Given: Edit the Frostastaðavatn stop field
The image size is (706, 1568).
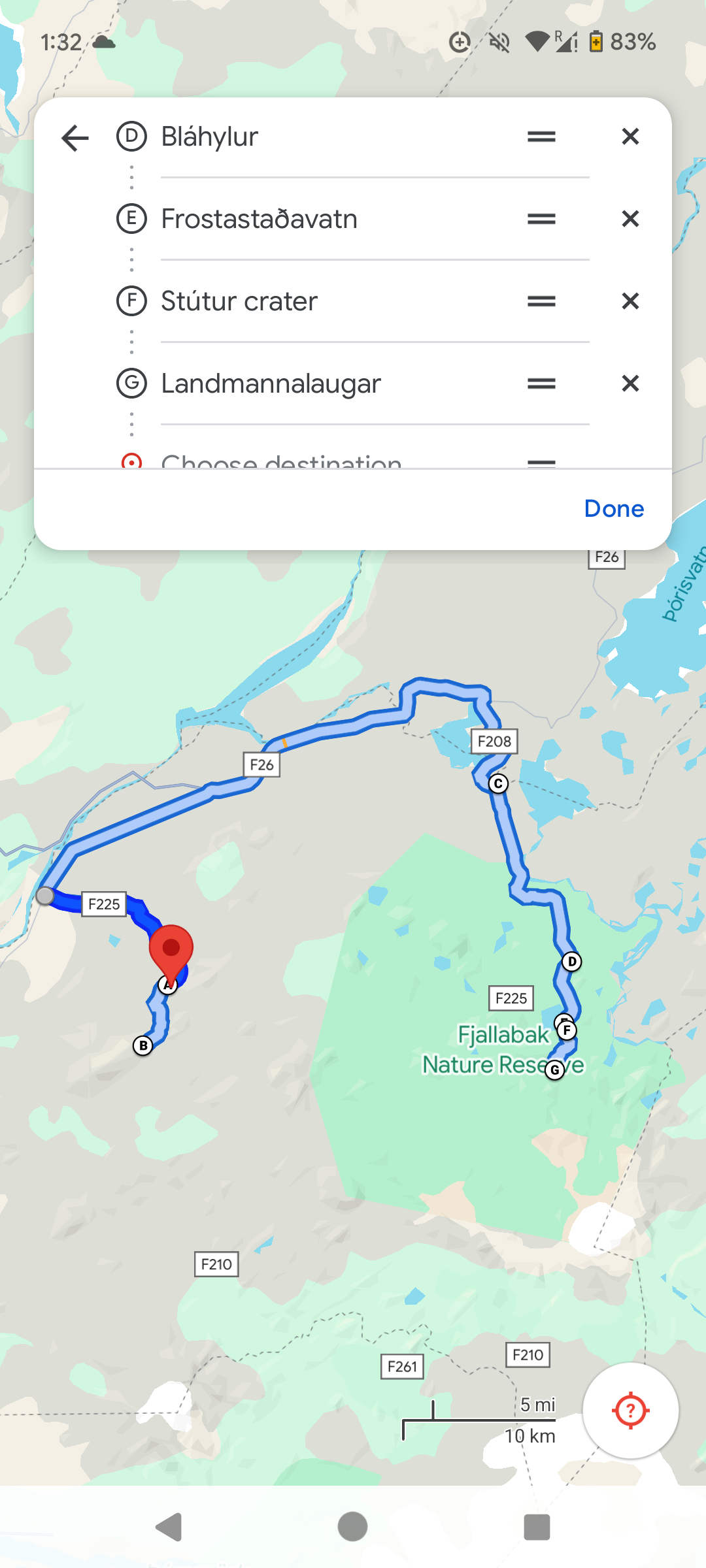Looking at the screenshot, I should pyautogui.click(x=335, y=219).
